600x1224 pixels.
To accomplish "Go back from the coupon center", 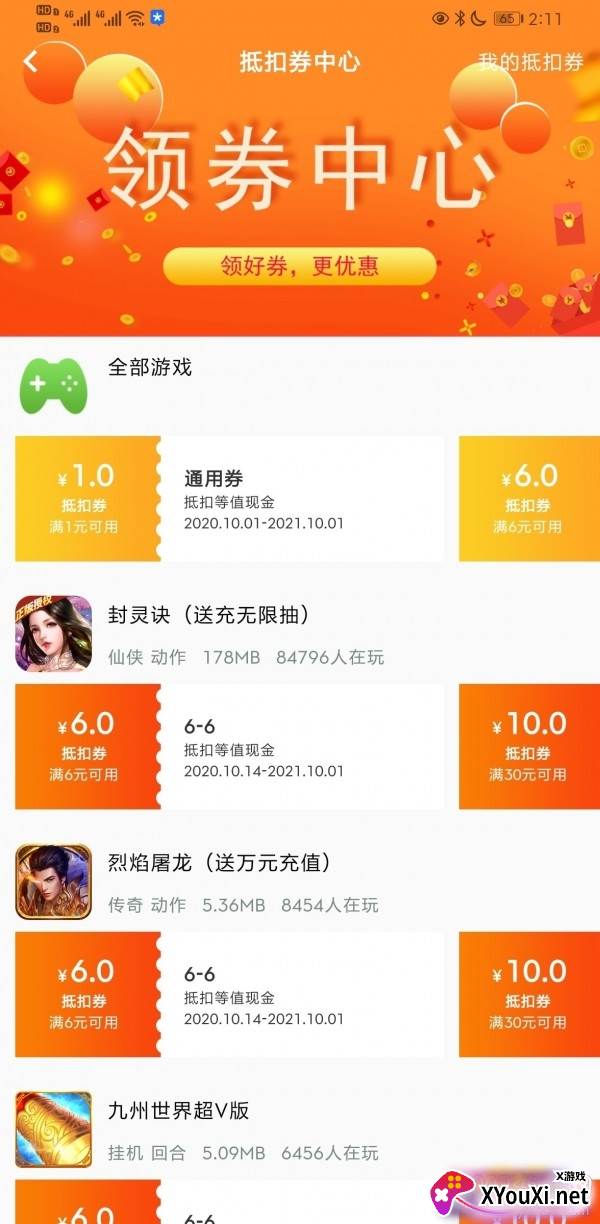I will [31, 62].
